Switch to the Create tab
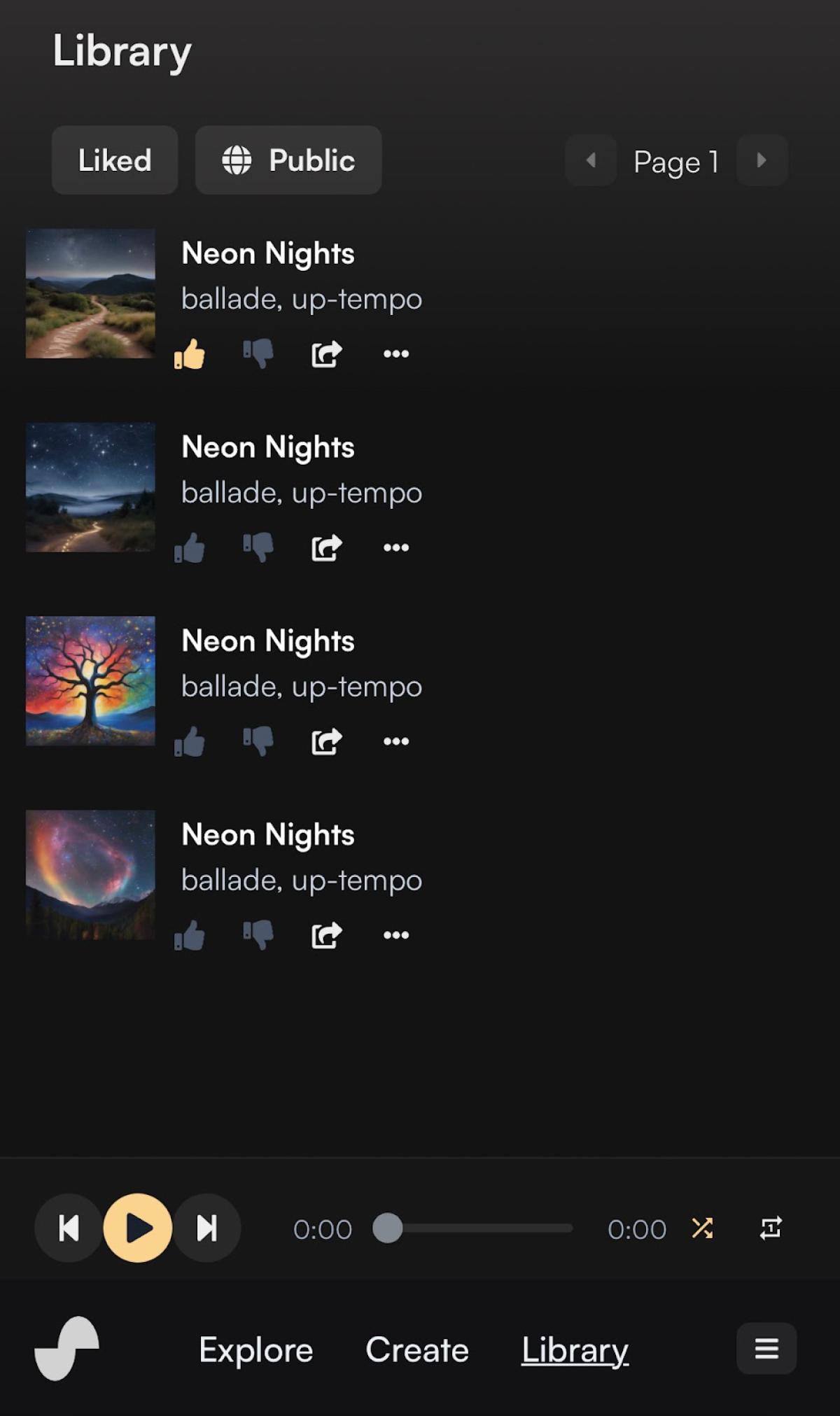The height and width of the screenshot is (1416, 840). (x=417, y=1350)
